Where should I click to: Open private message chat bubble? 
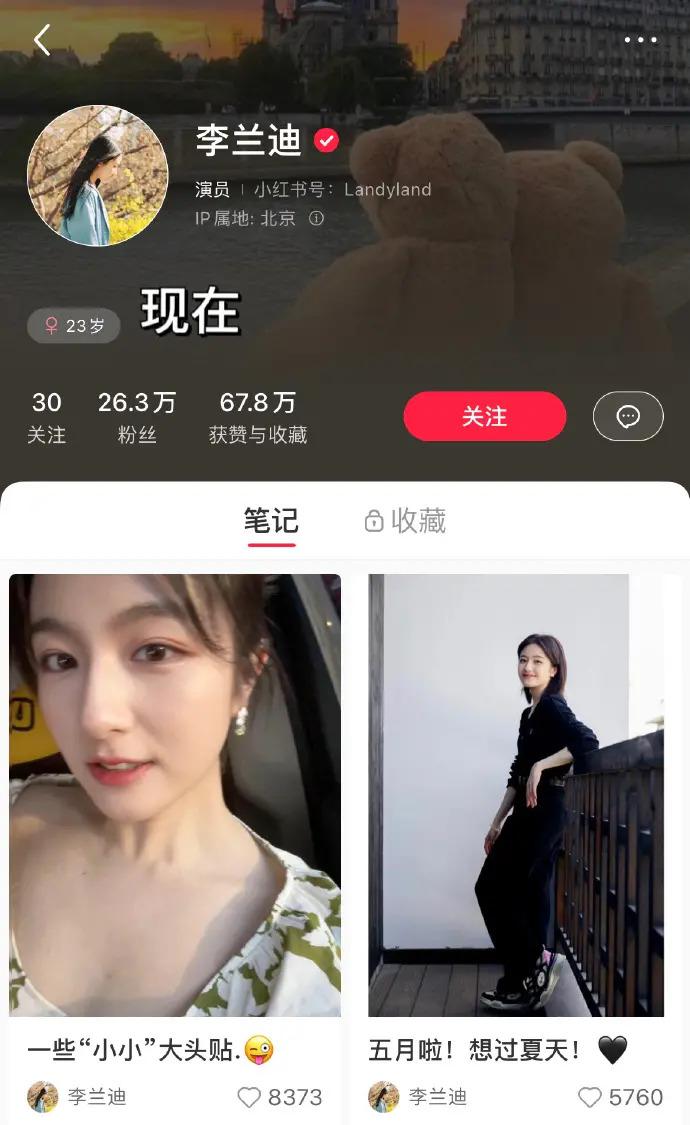(x=628, y=416)
